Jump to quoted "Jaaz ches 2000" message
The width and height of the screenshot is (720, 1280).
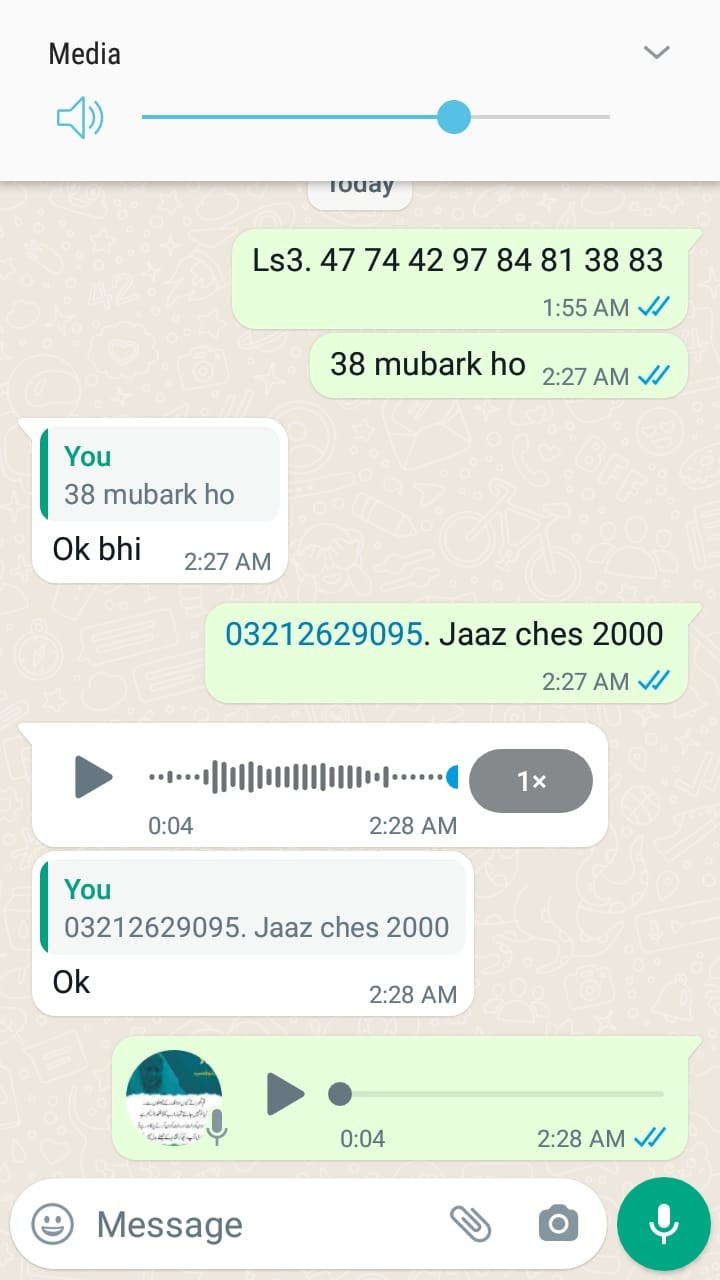tap(255, 908)
